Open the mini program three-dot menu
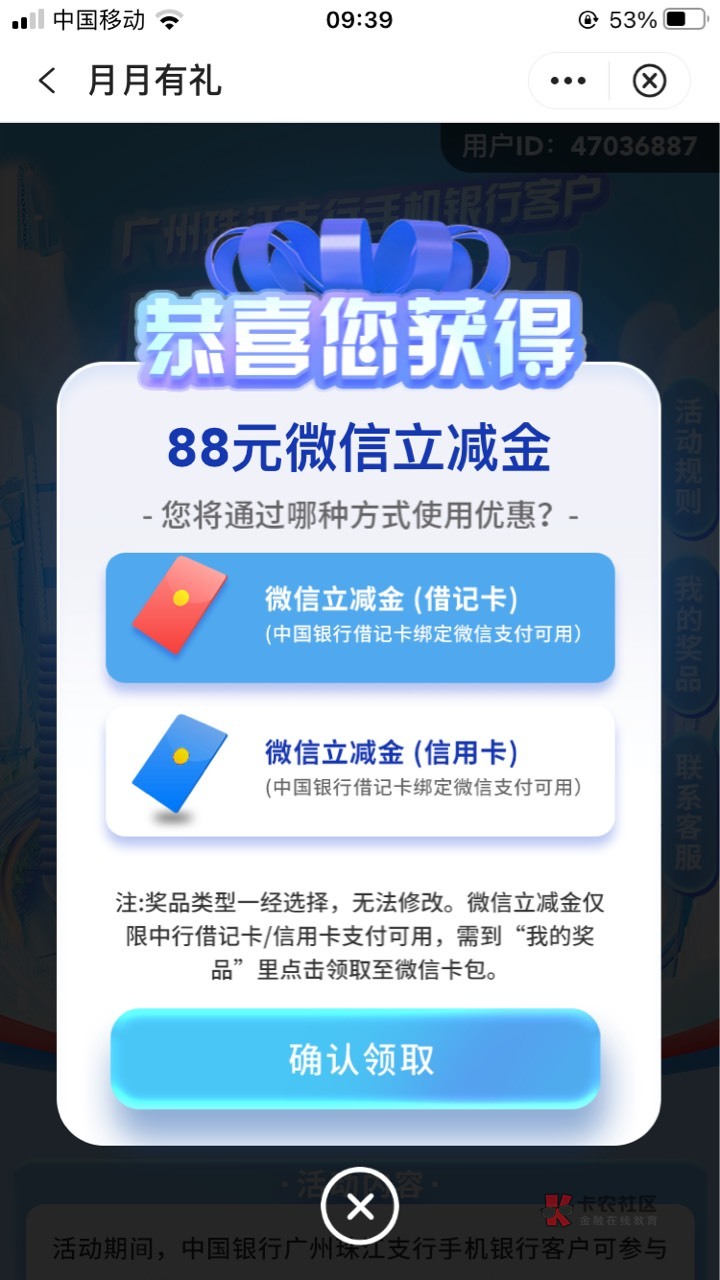Viewport: 720px width, 1280px height. coord(568,81)
